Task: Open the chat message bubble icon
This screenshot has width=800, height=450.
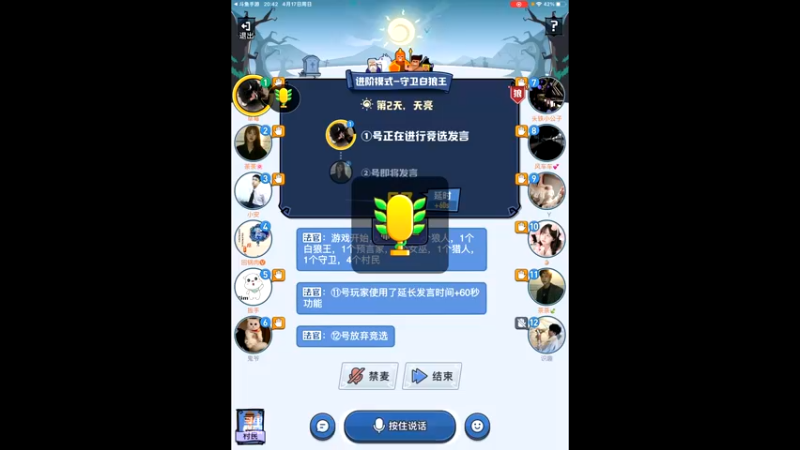Action: tap(322, 425)
